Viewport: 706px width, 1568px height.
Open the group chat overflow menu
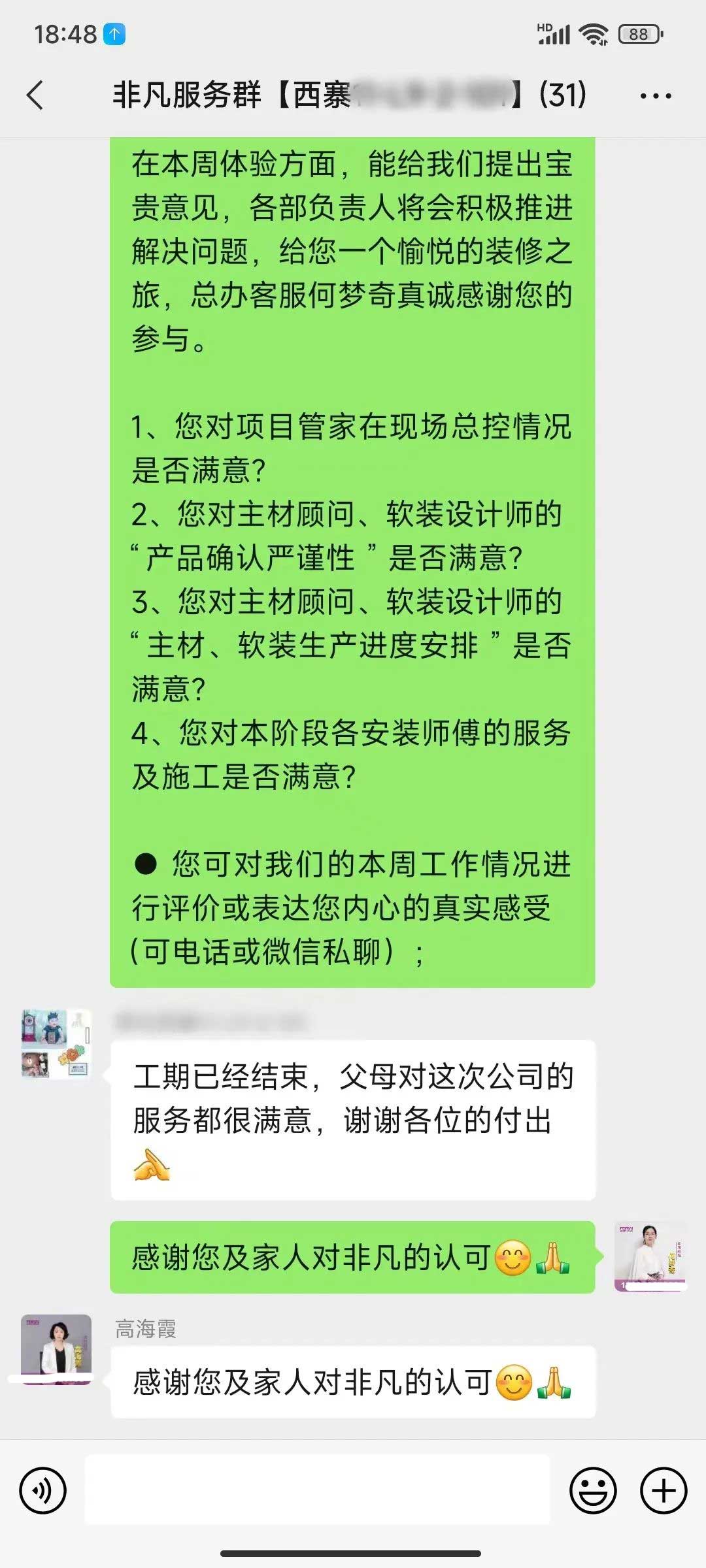pyautogui.click(x=655, y=96)
